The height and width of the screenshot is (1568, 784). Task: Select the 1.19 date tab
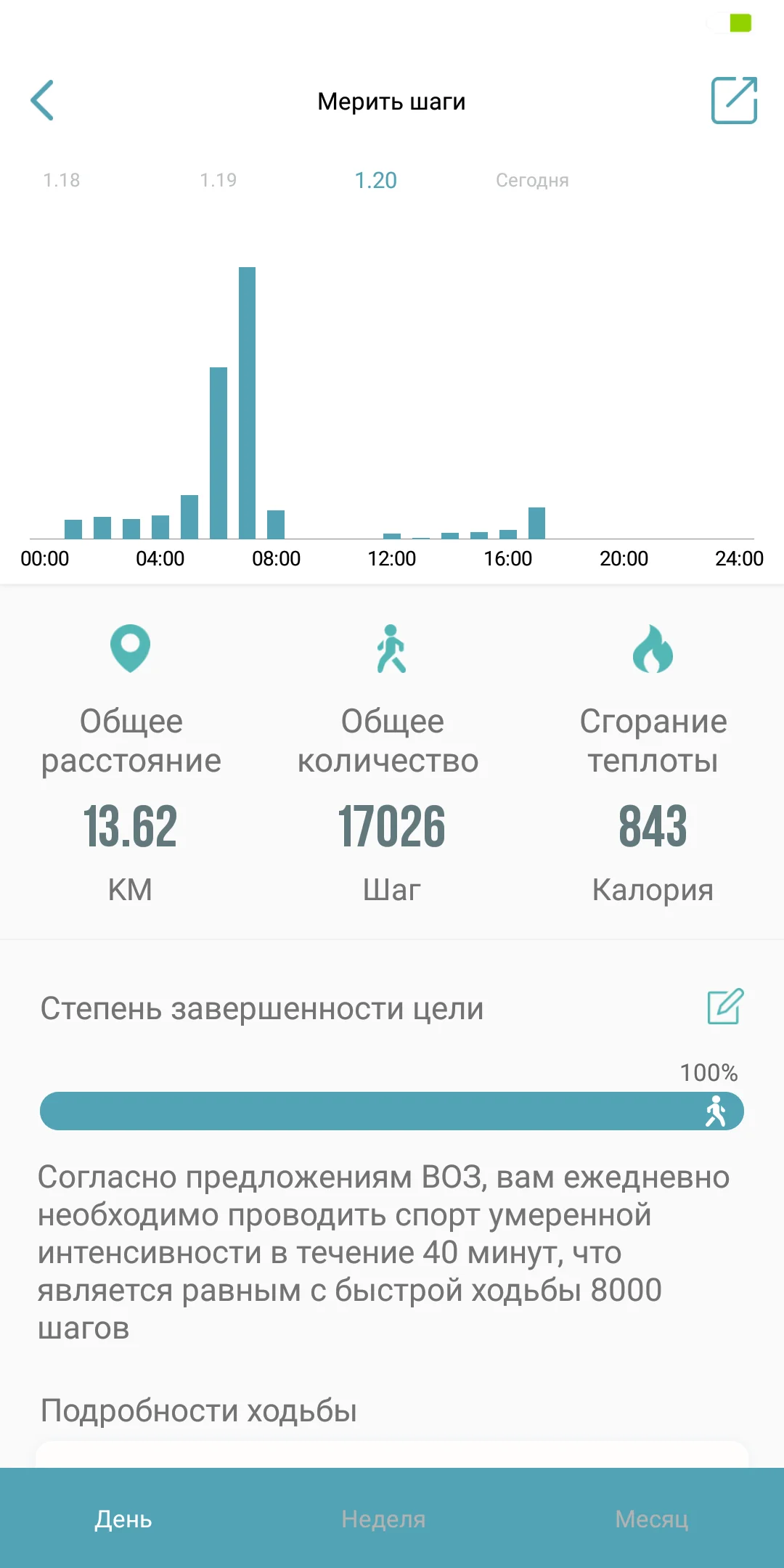click(219, 180)
